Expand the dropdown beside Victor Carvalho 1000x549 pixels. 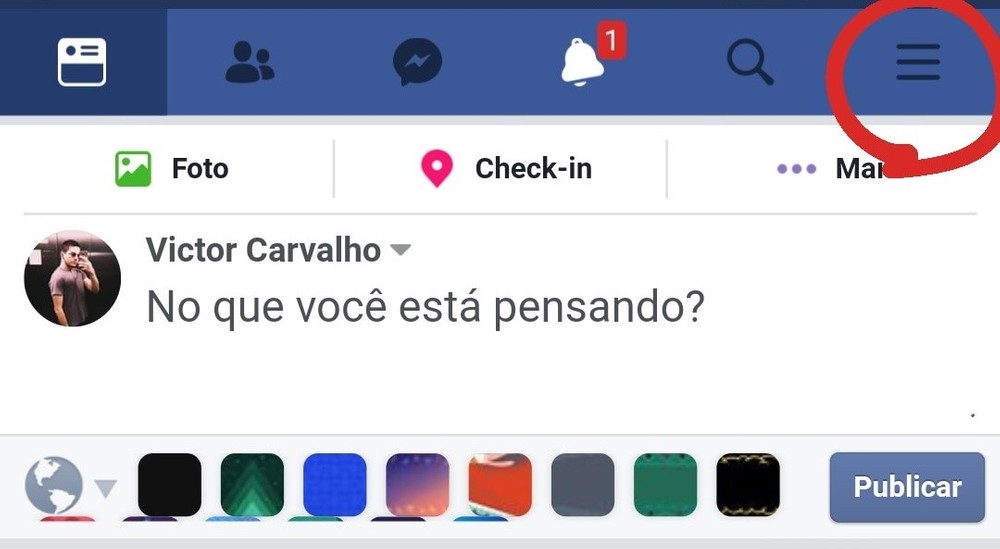click(400, 250)
